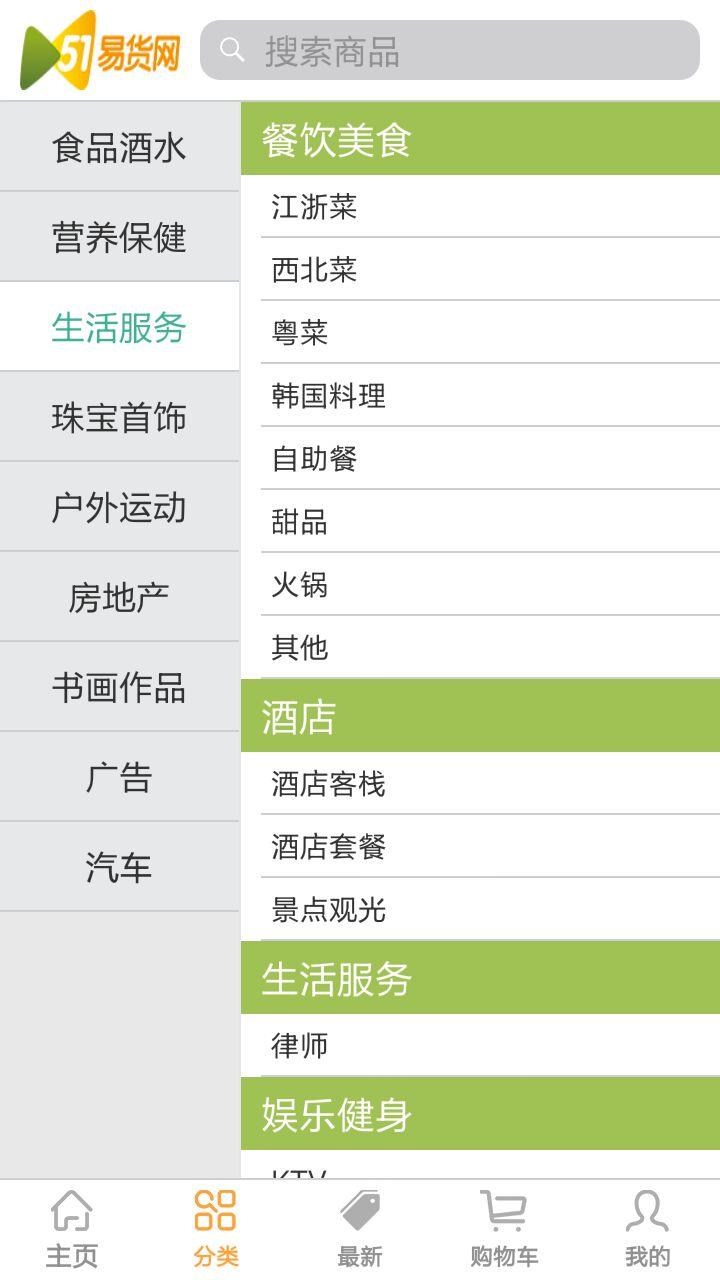Open the 火锅 subcategory
The height and width of the screenshot is (1280, 720).
[480, 585]
